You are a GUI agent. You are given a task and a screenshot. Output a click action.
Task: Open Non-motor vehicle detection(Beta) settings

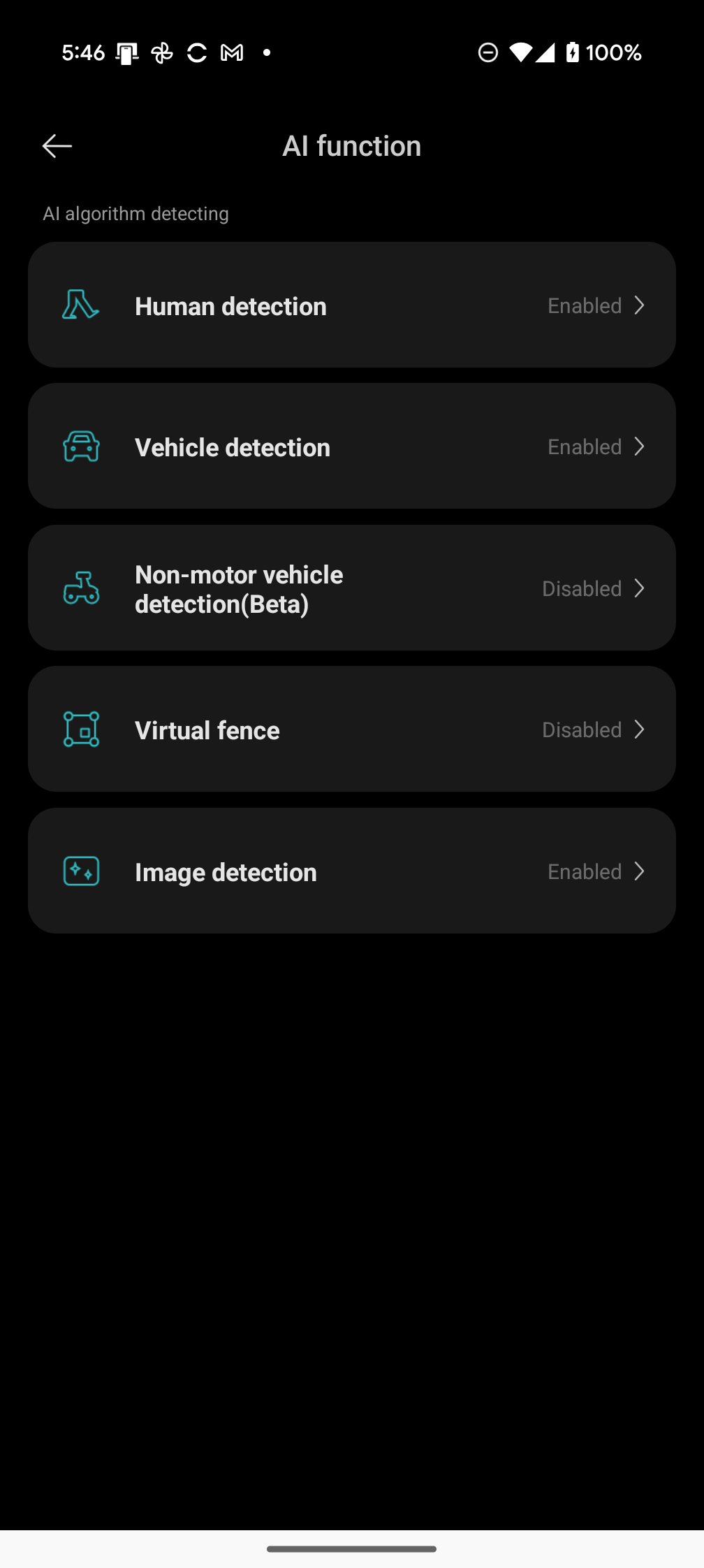click(352, 588)
